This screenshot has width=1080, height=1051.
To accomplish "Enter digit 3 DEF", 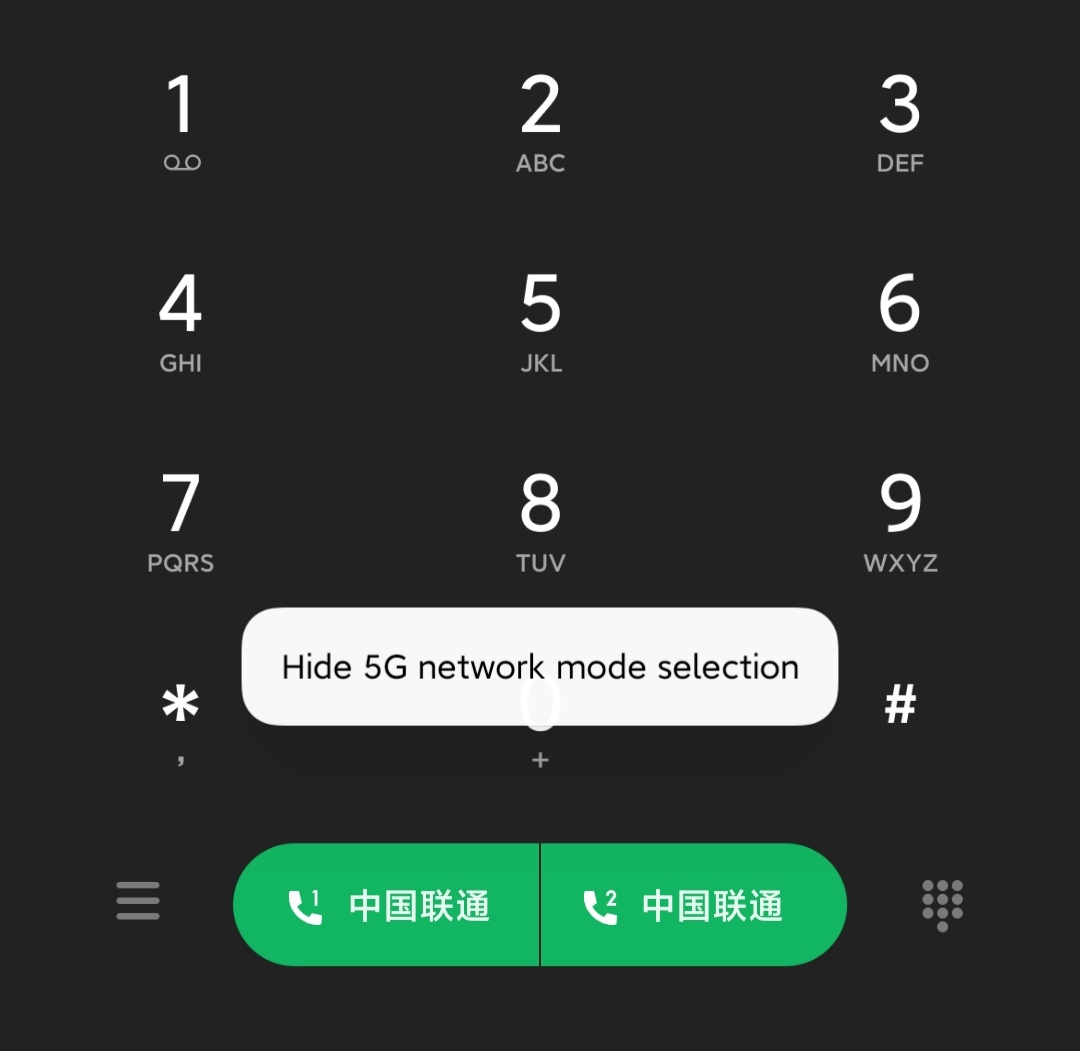I will 899,122.
